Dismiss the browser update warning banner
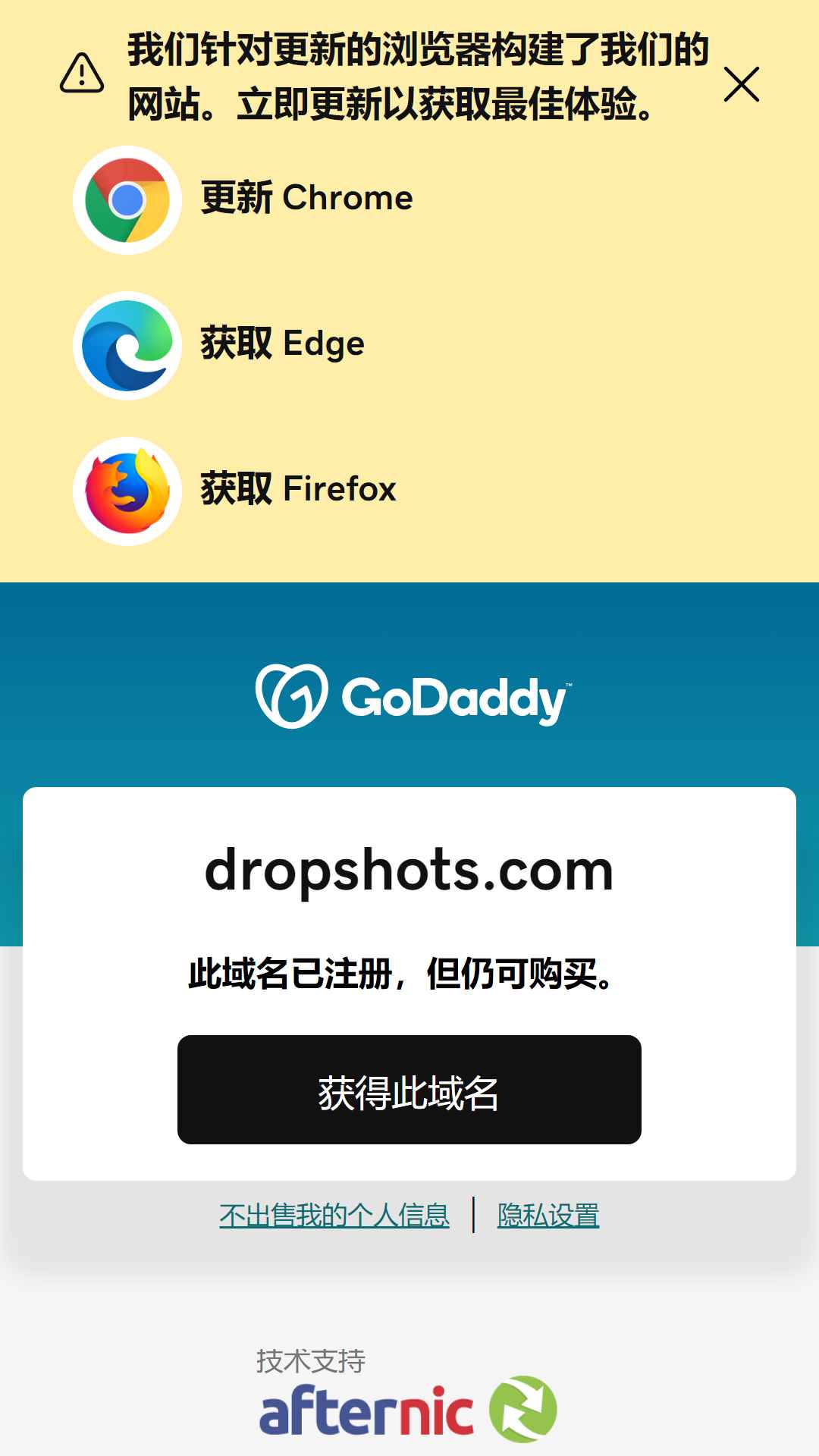819x1456 pixels. pos(742,84)
